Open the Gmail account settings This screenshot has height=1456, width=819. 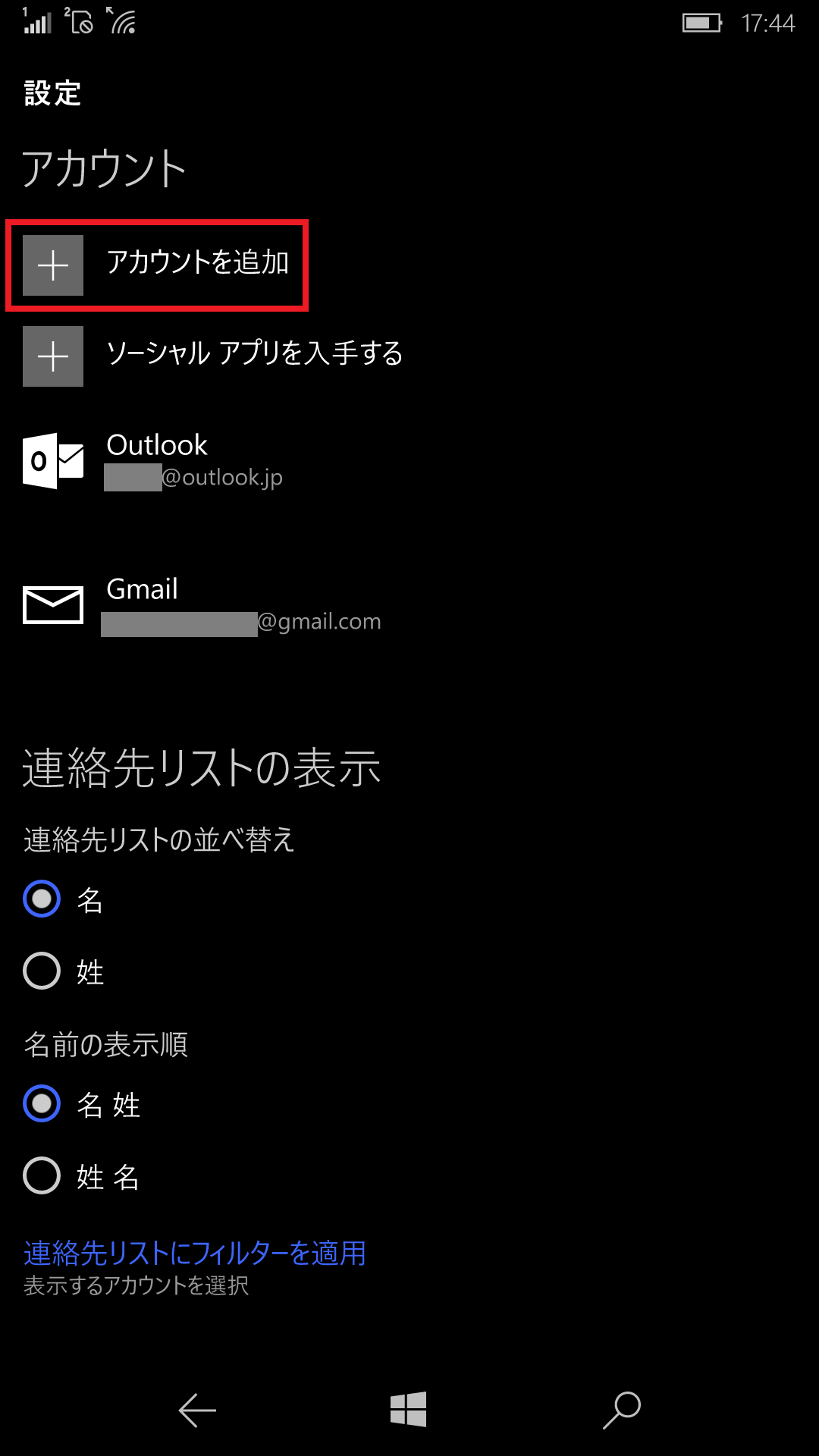[x=202, y=605]
